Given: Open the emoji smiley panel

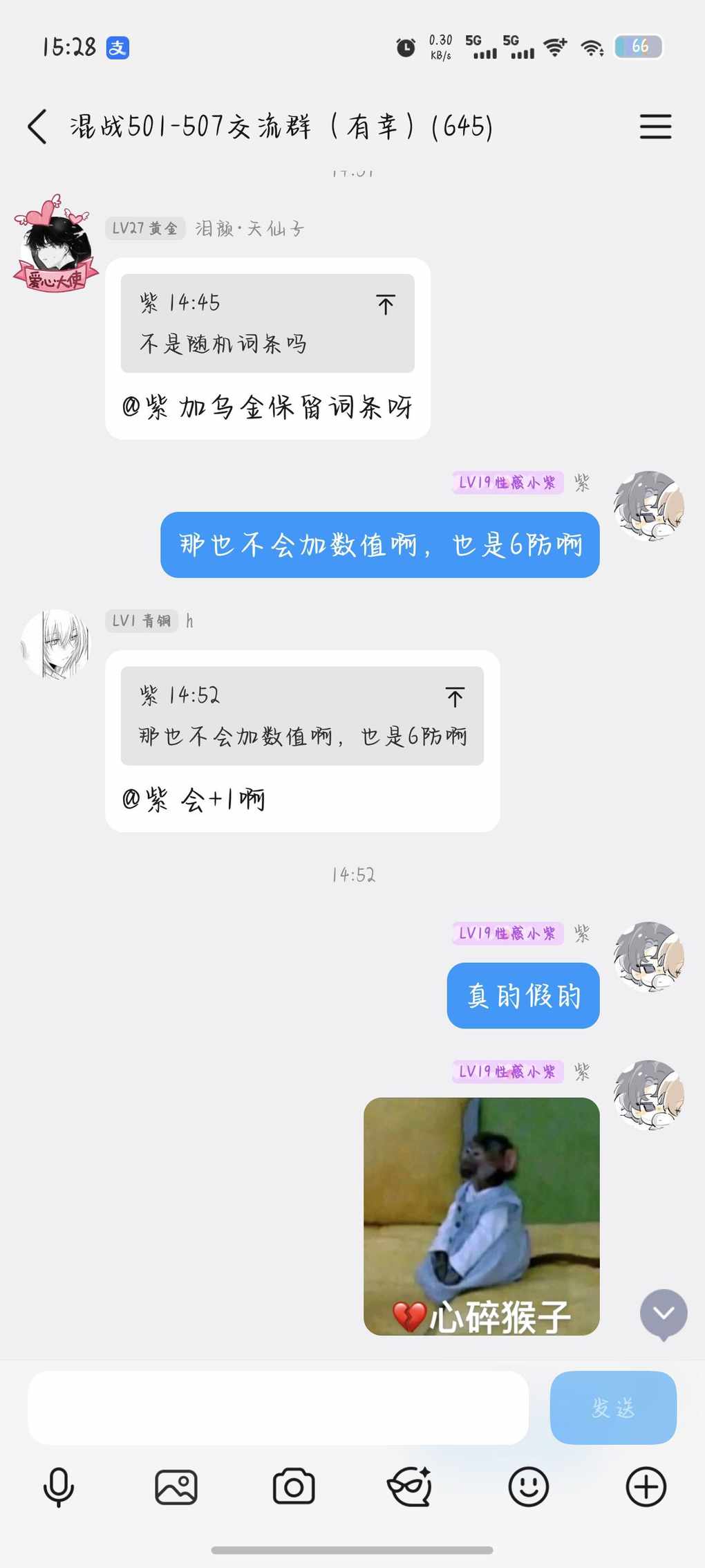Looking at the screenshot, I should point(528,1486).
